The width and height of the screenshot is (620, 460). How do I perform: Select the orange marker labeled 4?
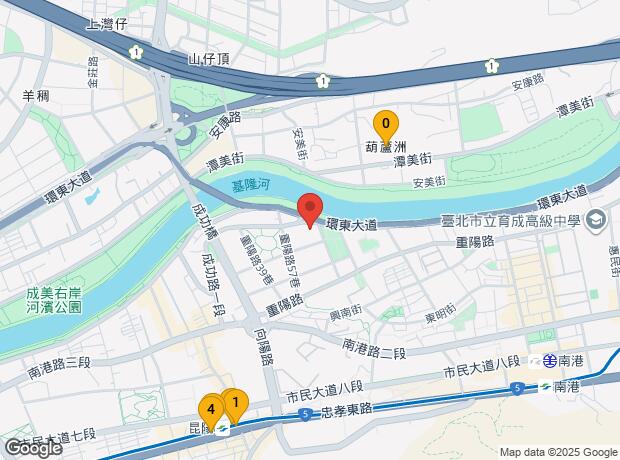pyautogui.click(x=210, y=408)
